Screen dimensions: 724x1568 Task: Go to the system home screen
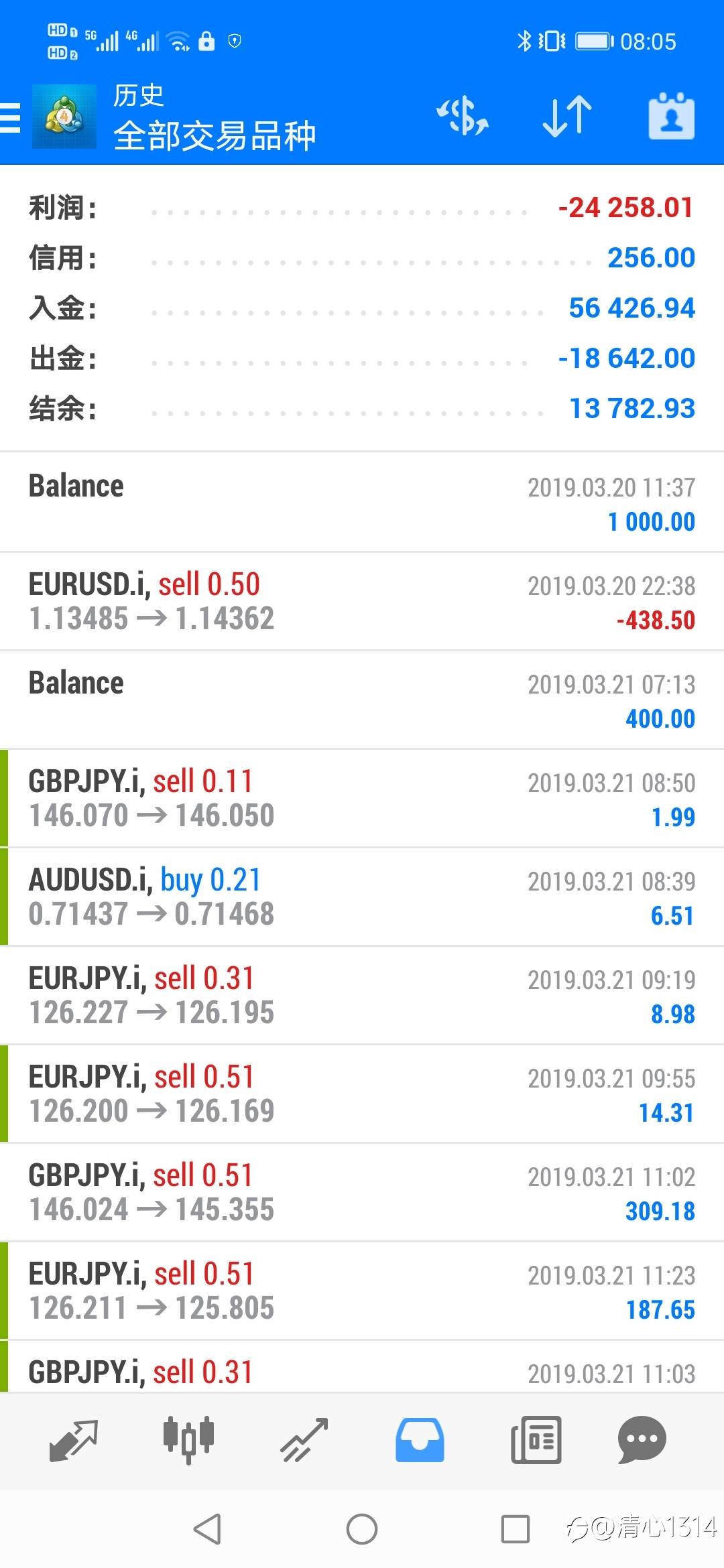tap(362, 1529)
